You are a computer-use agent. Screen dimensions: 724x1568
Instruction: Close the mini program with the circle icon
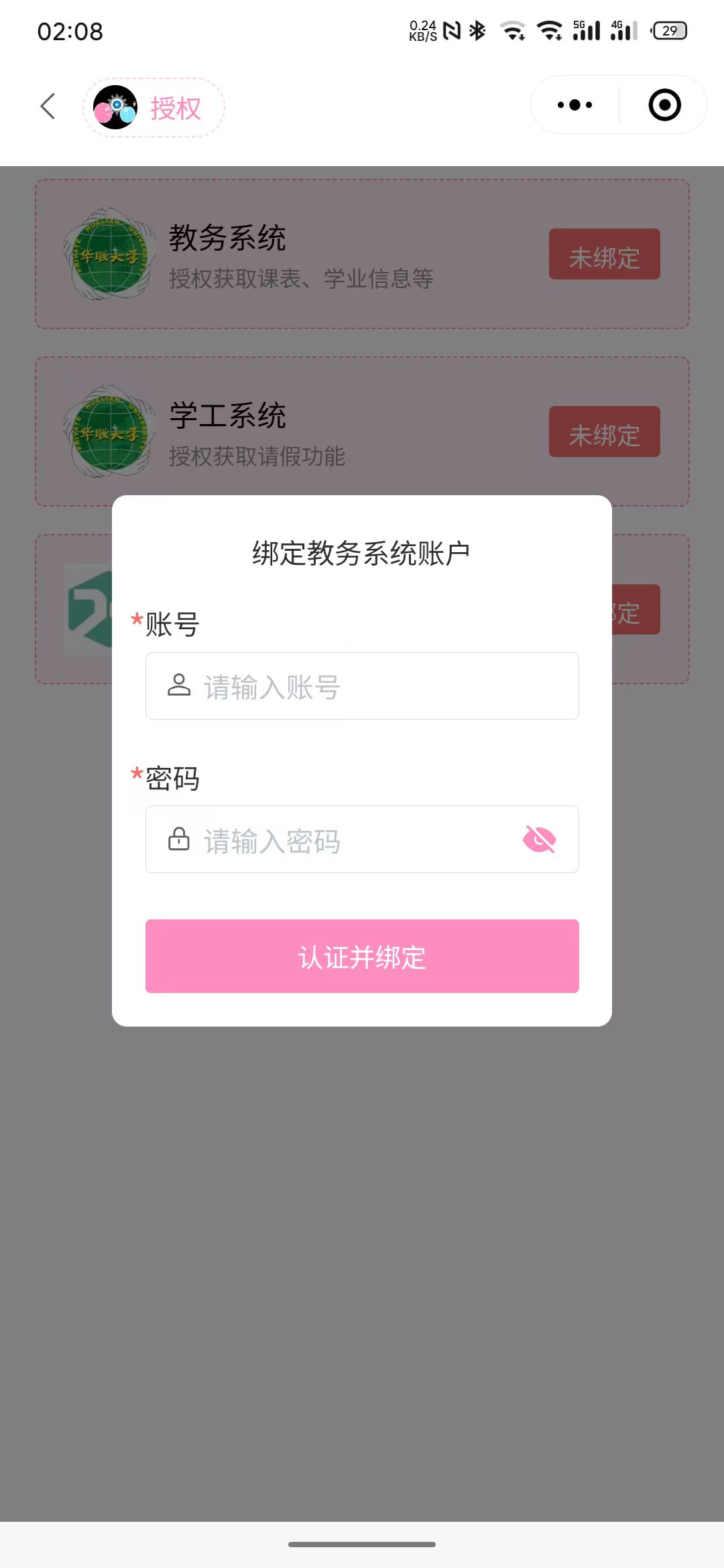tap(664, 105)
